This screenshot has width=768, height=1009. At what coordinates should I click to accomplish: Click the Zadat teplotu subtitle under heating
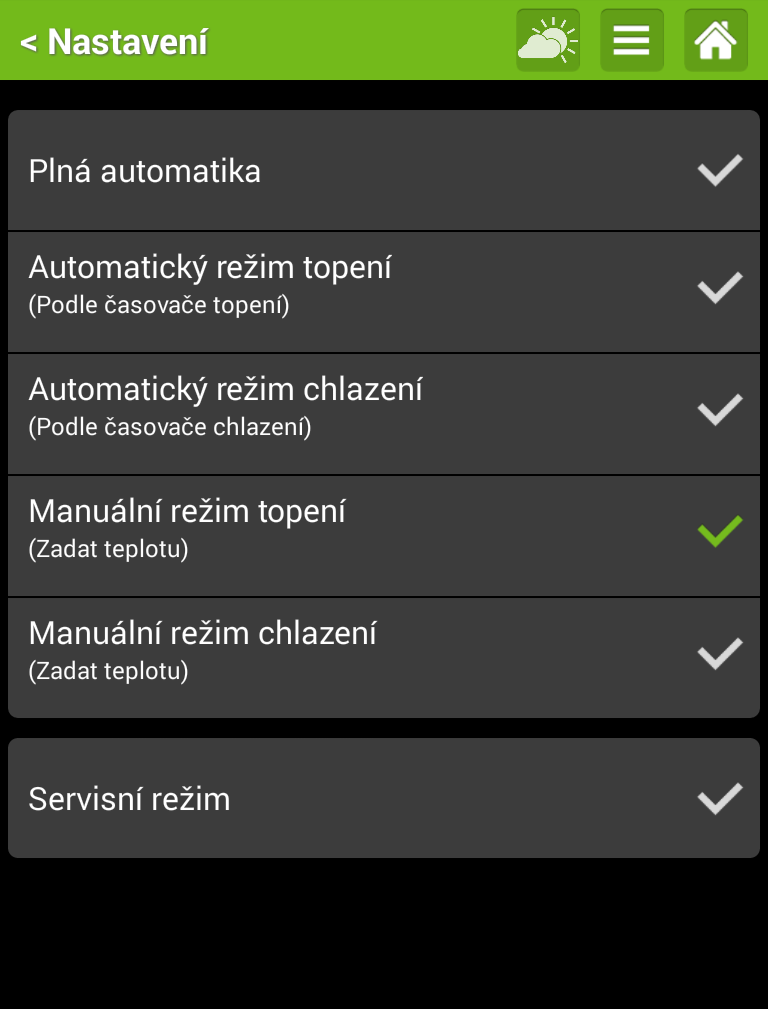pos(106,549)
